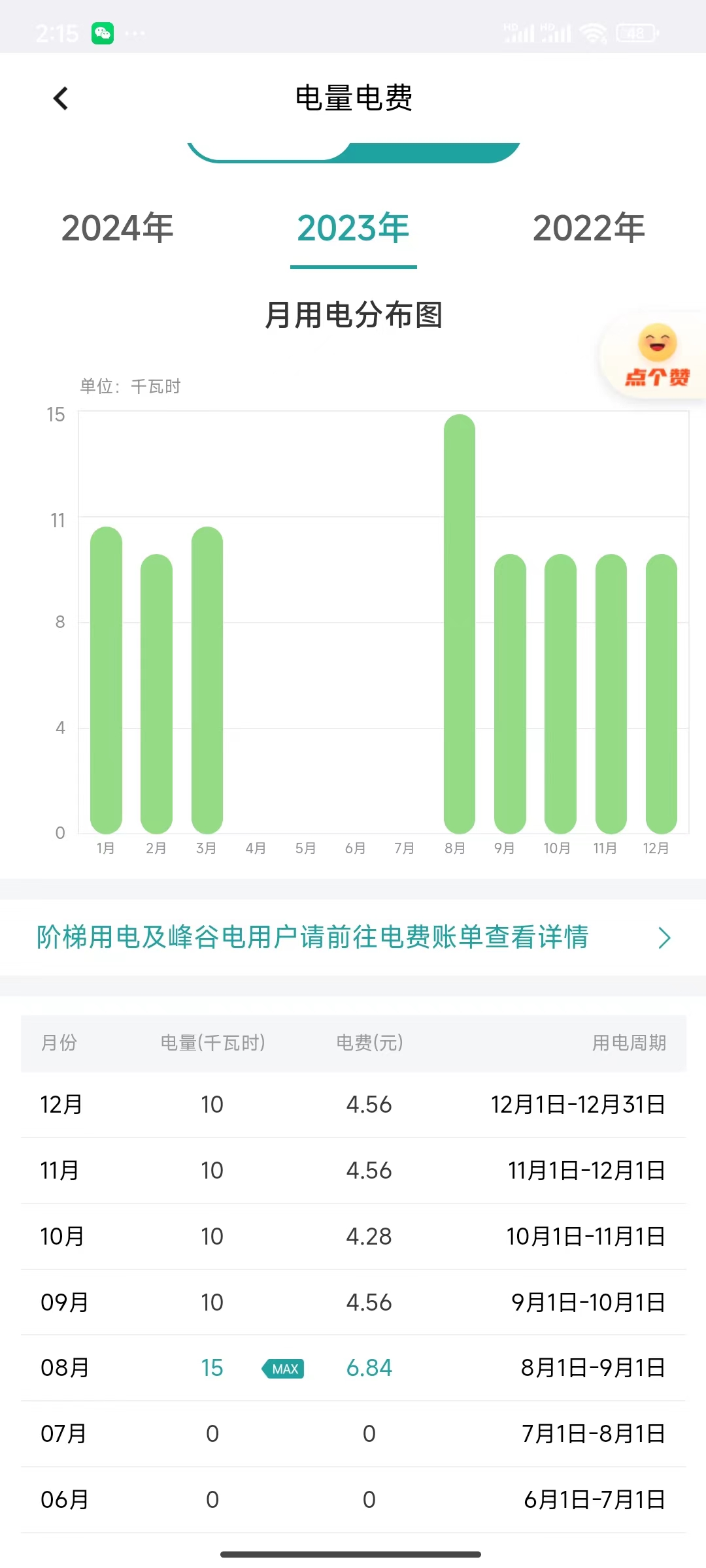Go back using the top-left arrow
This screenshot has height=1568, width=706.
pos(61,99)
